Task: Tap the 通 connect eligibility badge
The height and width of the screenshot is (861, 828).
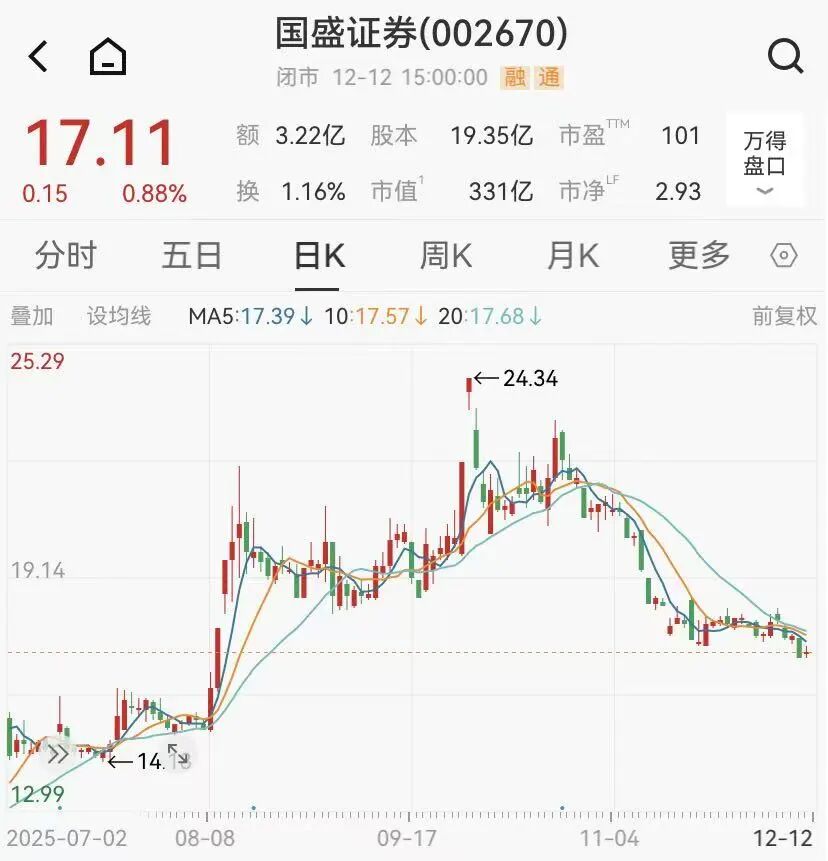Action: [x=545, y=77]
